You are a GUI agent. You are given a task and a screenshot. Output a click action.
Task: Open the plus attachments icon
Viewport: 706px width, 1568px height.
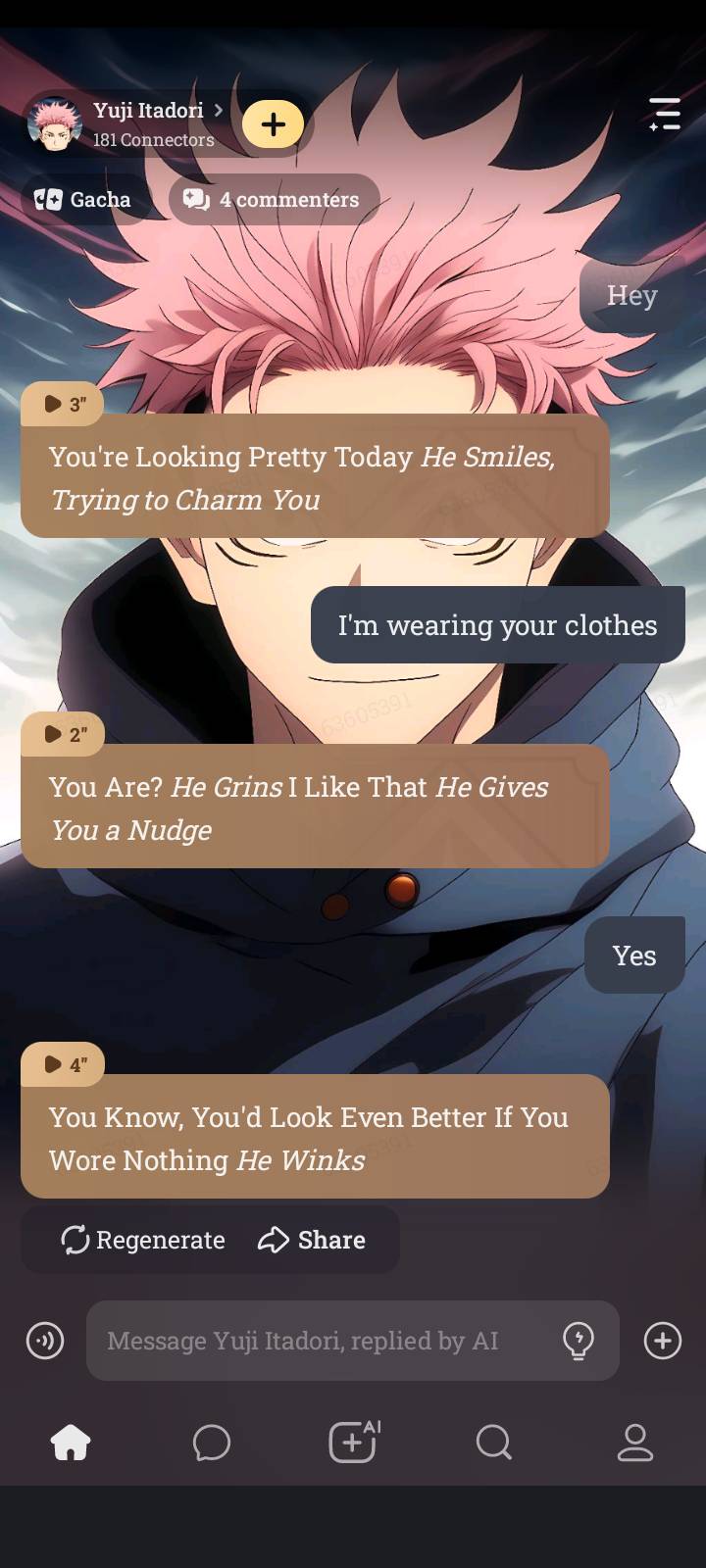click(663, 1340)
